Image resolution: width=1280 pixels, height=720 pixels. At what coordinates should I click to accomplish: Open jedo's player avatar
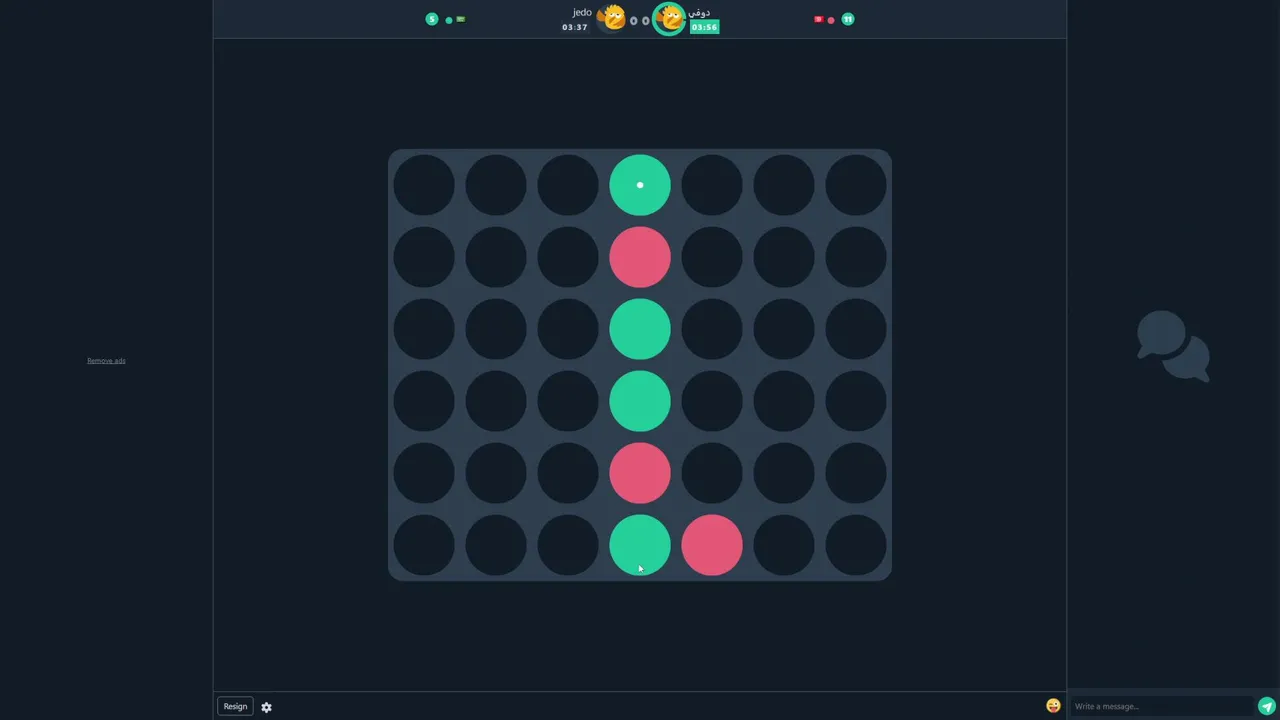click(x=612, y=18)
